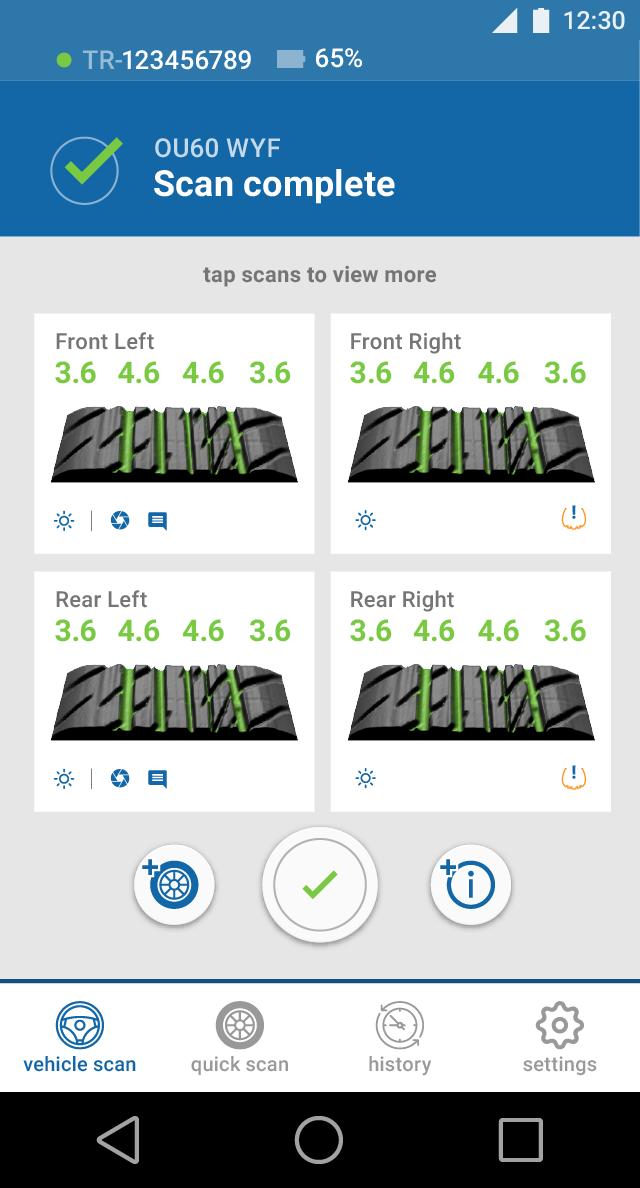Open the Front Left tyre scan
Image resolution: width=640 pixels, height=1188 pixels.
(174, 433)
